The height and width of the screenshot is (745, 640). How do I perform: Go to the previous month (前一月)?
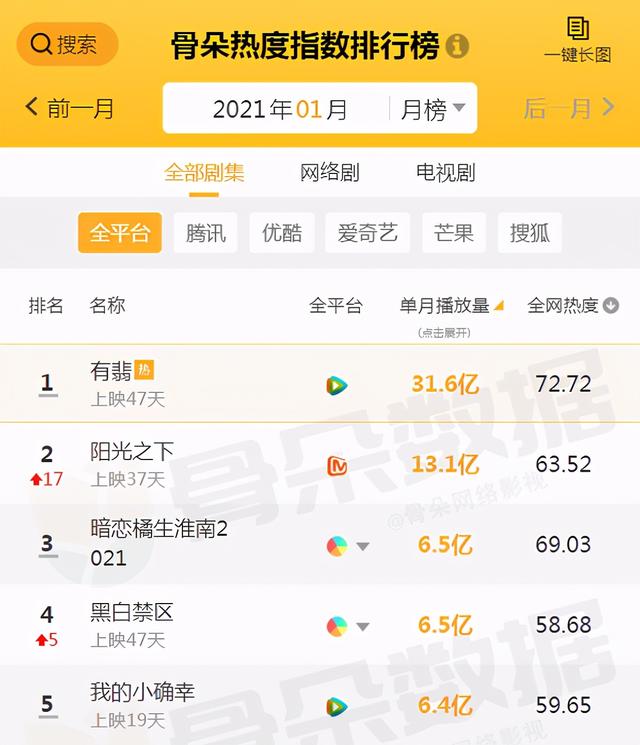click(x=70, y=108)
